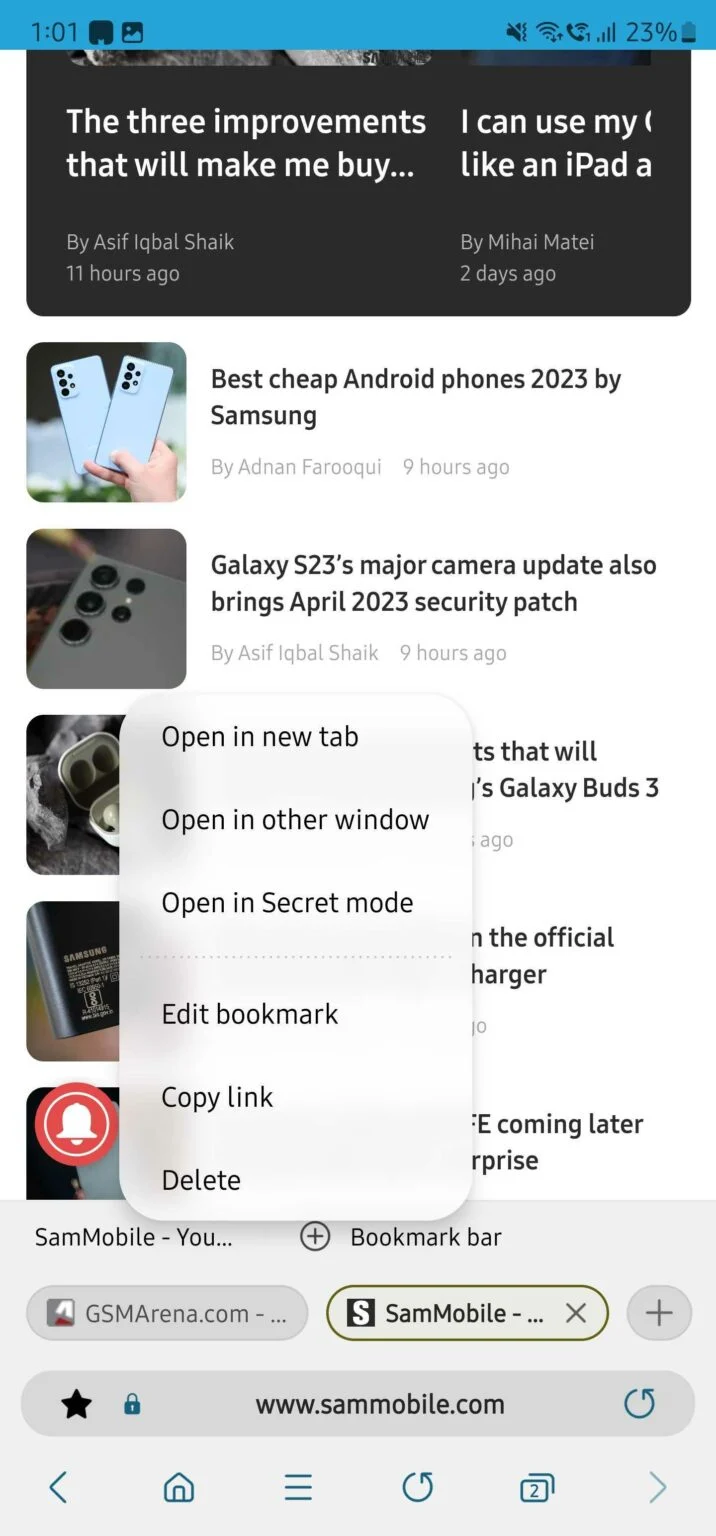The image size is (716, 1536).
Task: Reload page from address bar icon
Action: (x=639, y=1405)
